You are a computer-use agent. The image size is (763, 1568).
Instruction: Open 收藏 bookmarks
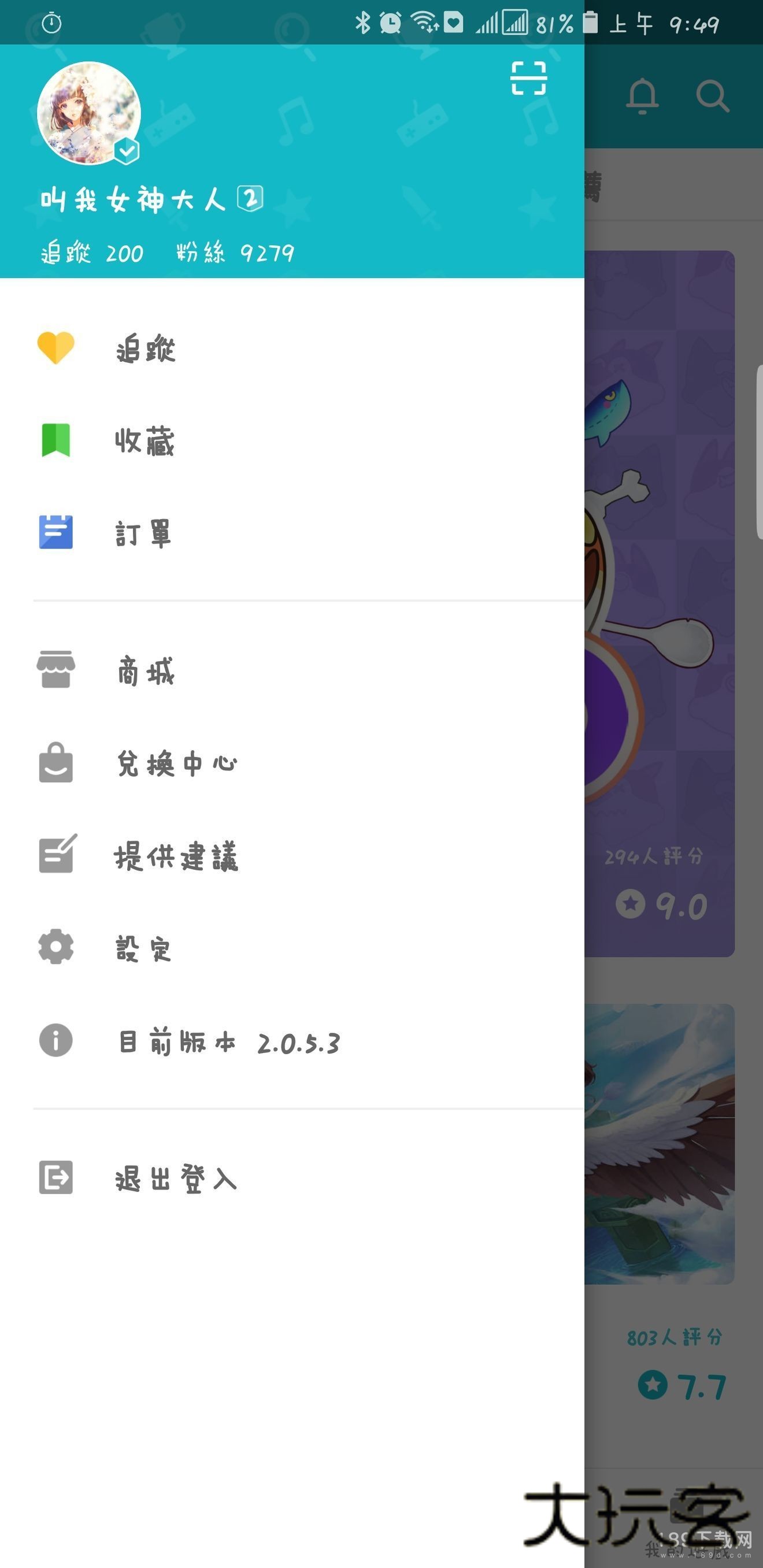point(145,442)
